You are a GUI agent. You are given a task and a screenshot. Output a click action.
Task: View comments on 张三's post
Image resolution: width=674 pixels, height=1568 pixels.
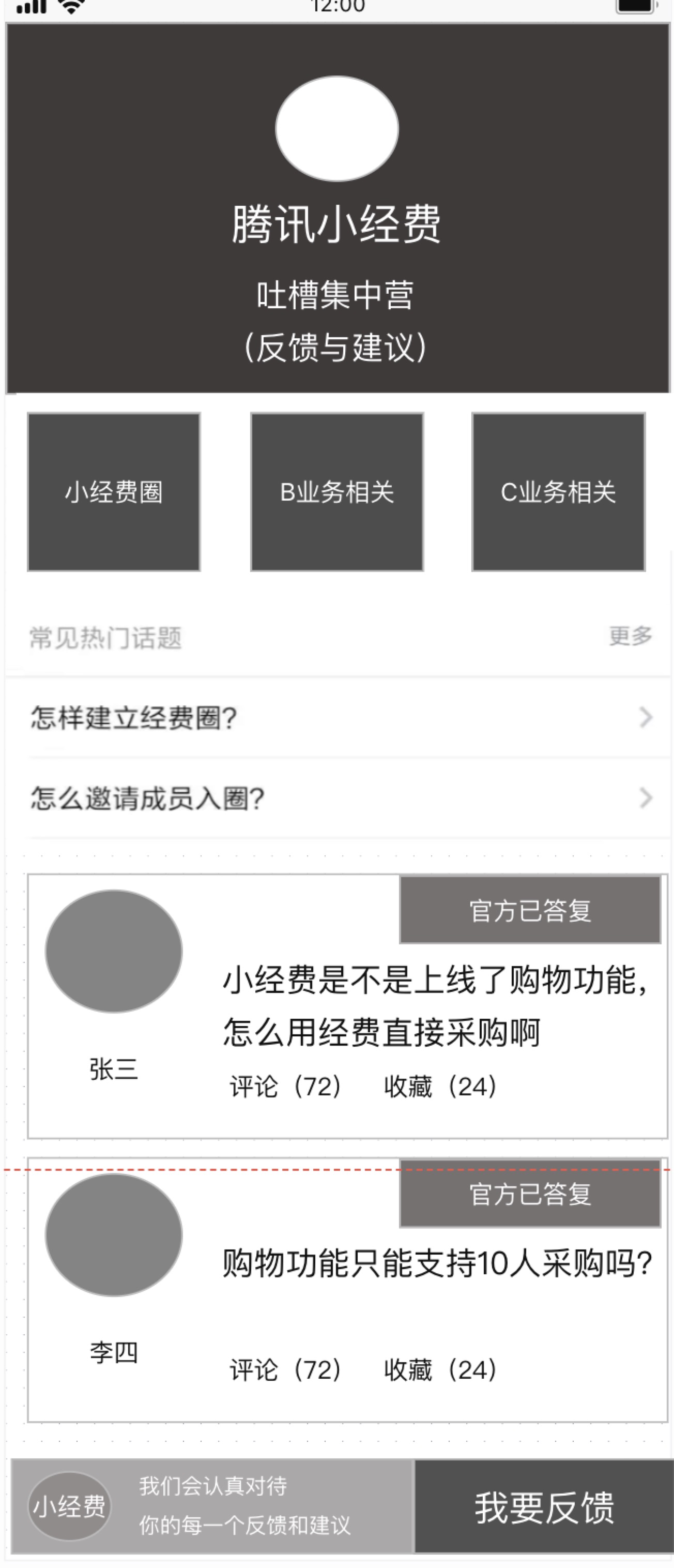286,1087
